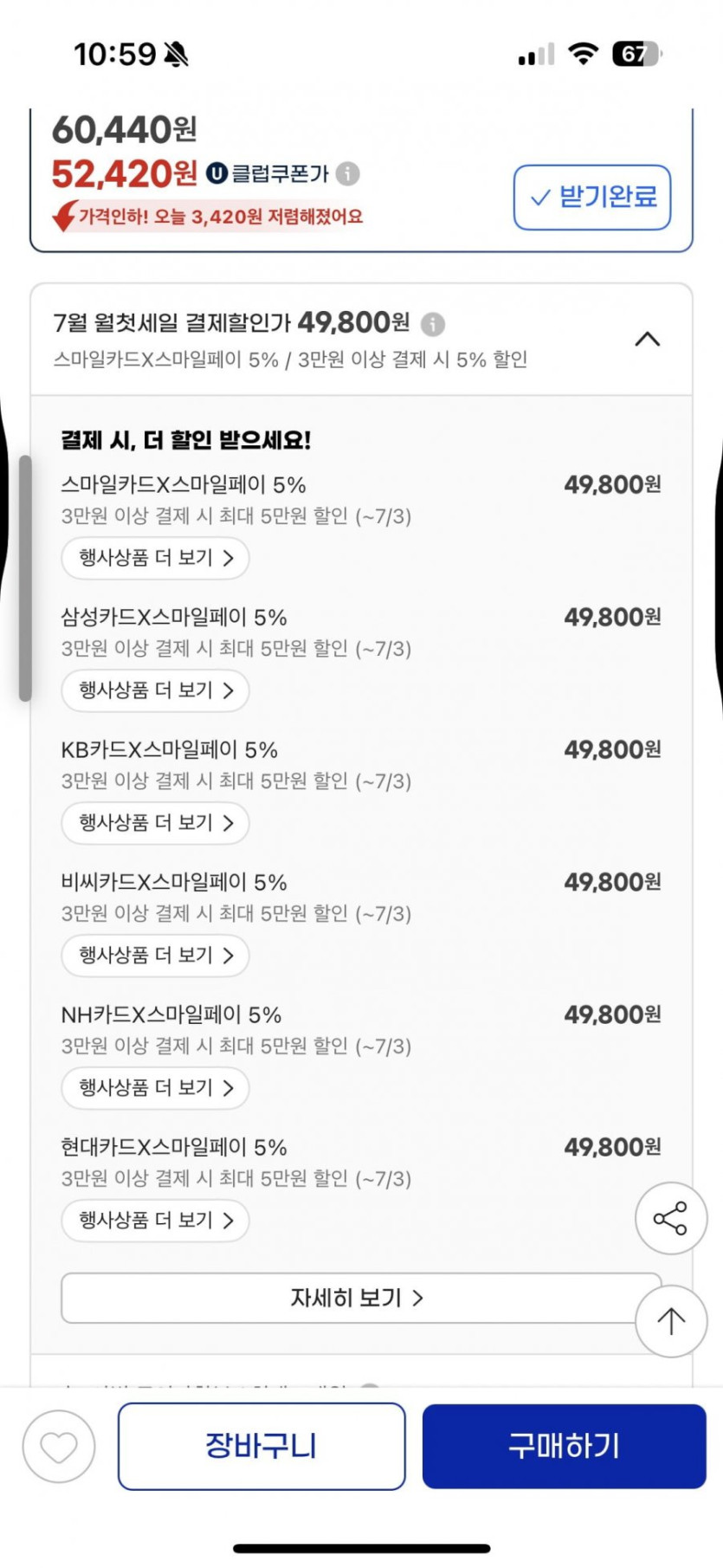The image size is (723, 1568).
Task: Tap the 받기완료 coupon button
Action: pos(592,198)
